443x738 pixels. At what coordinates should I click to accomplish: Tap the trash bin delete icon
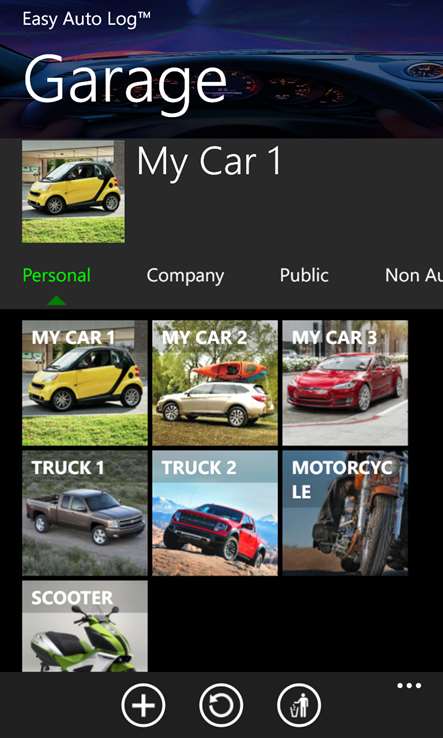[299, 705]
